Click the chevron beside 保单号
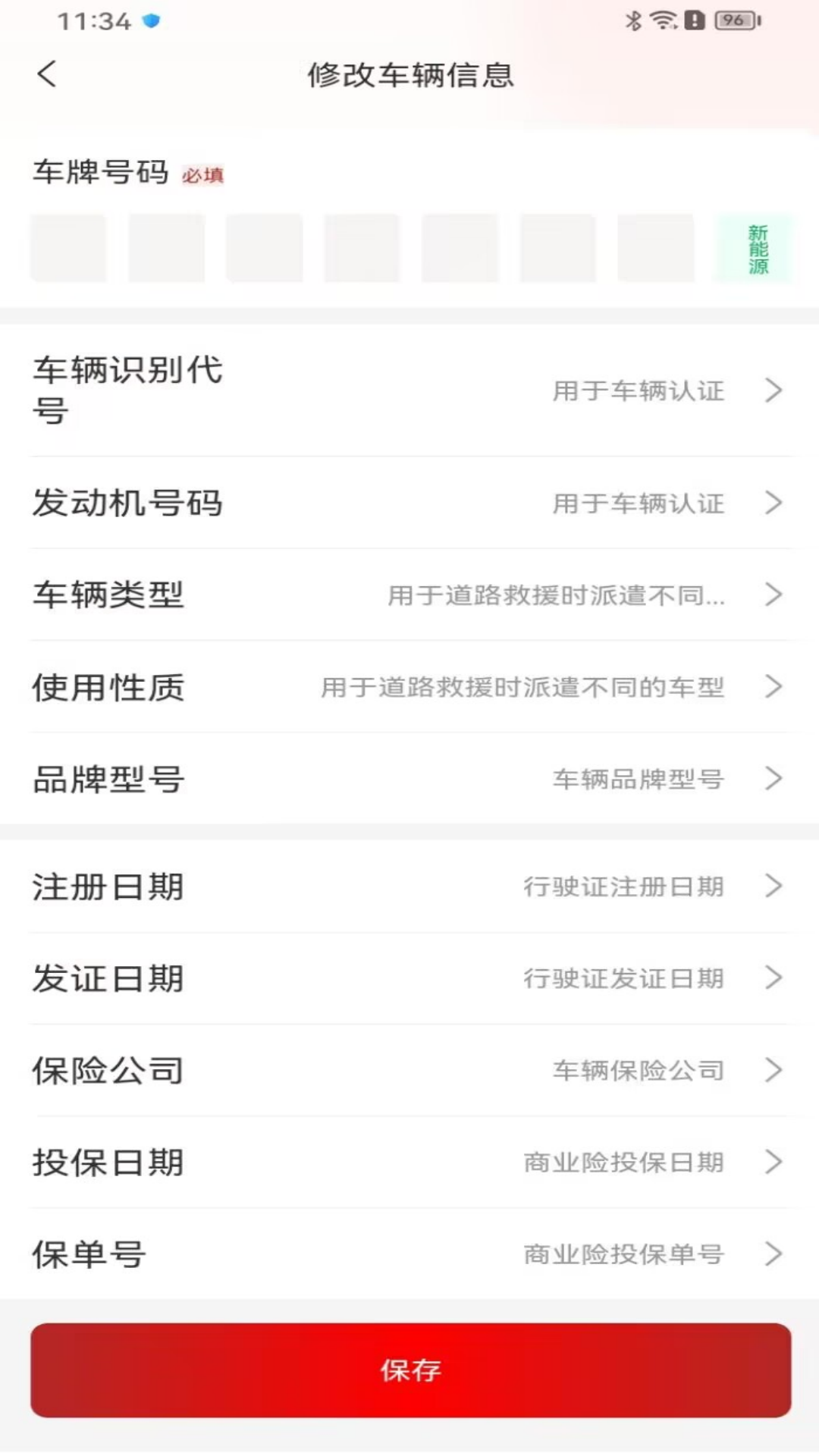 coord(773,1254)
